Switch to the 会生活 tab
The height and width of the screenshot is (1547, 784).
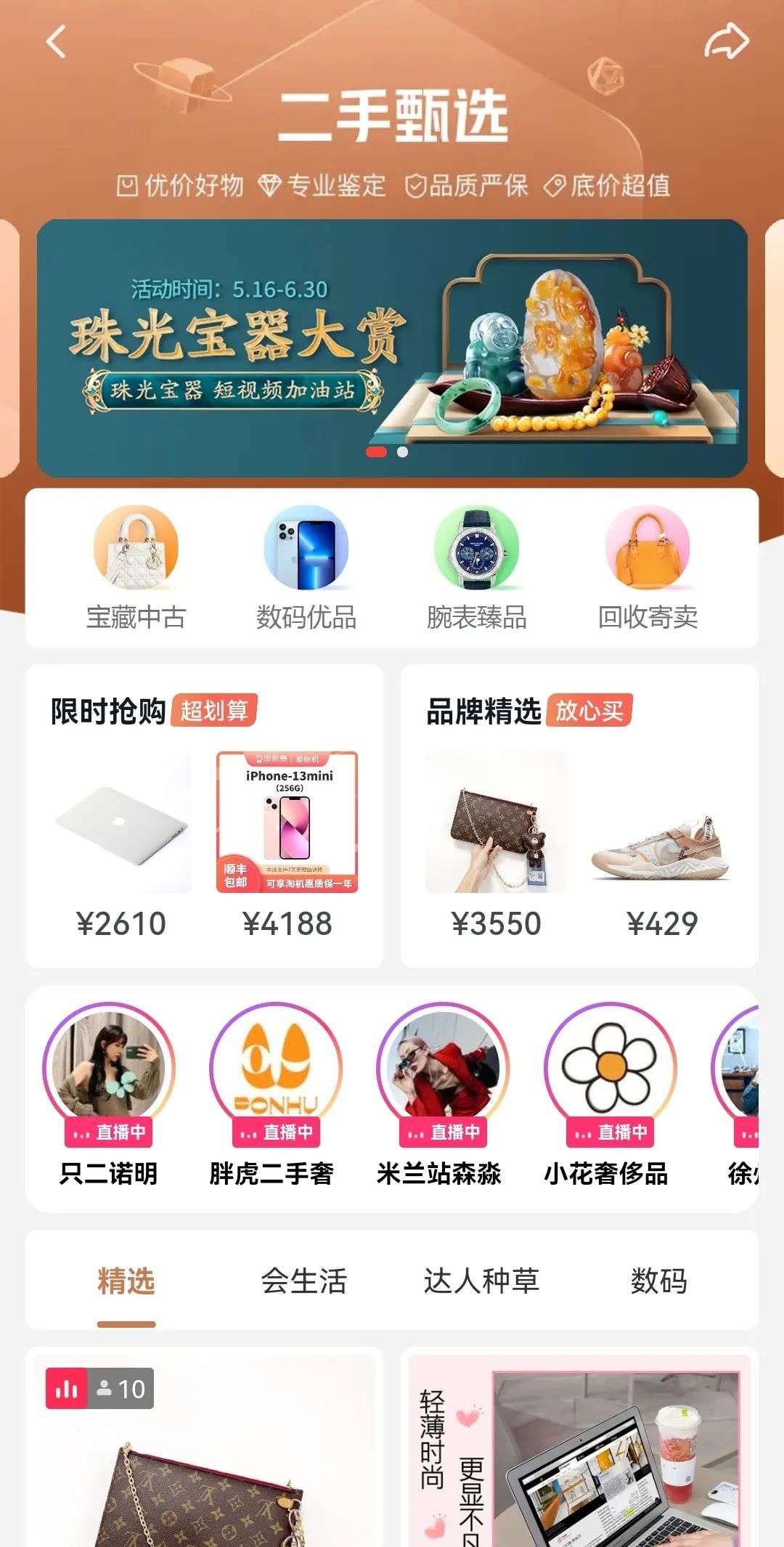[x=303, y=1281]
